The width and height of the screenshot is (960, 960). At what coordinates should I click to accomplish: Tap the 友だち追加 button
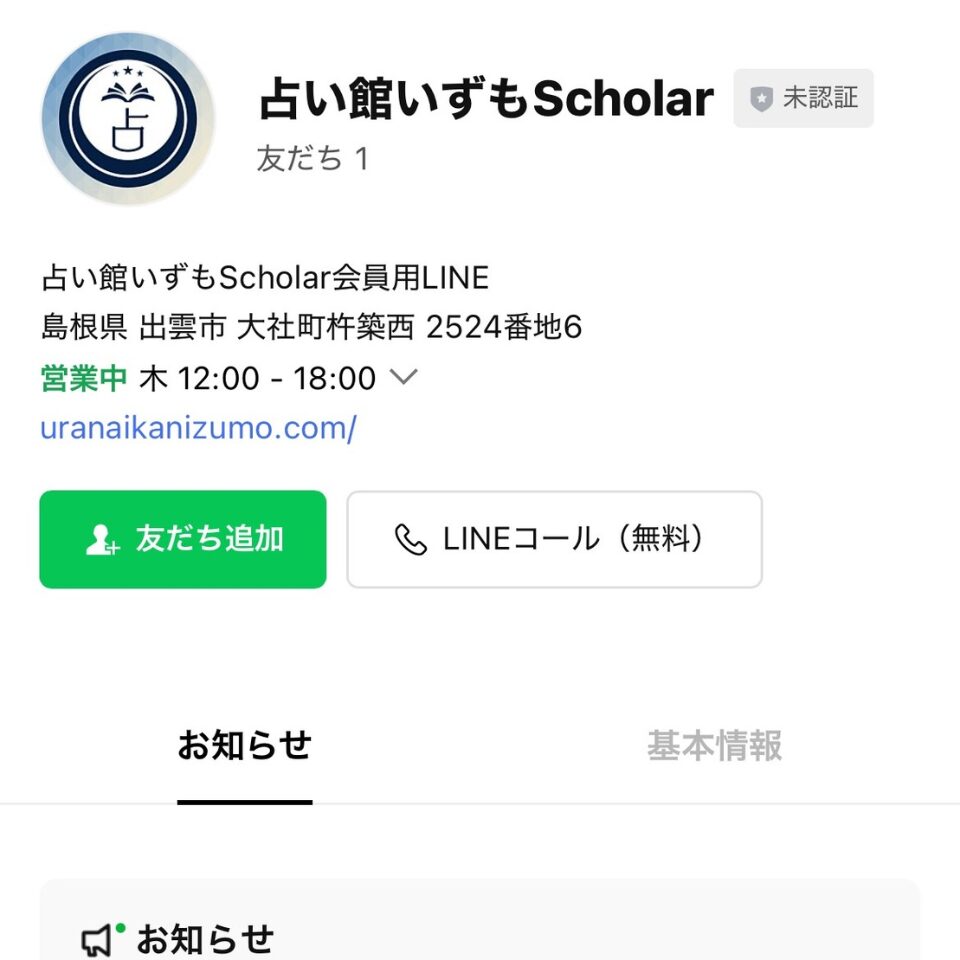point(183,539)
